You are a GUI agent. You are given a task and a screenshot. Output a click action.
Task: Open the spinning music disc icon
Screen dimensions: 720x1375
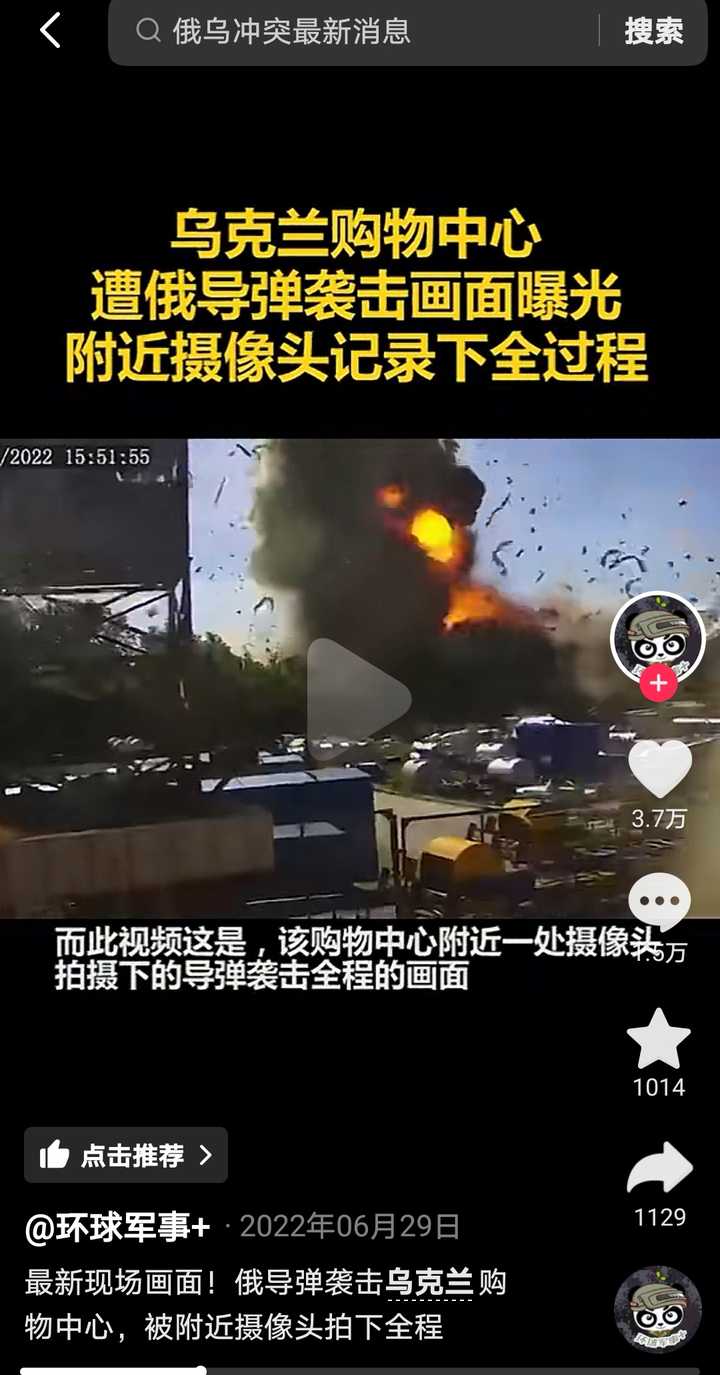pyautogui.click(x=658, y=1310)
